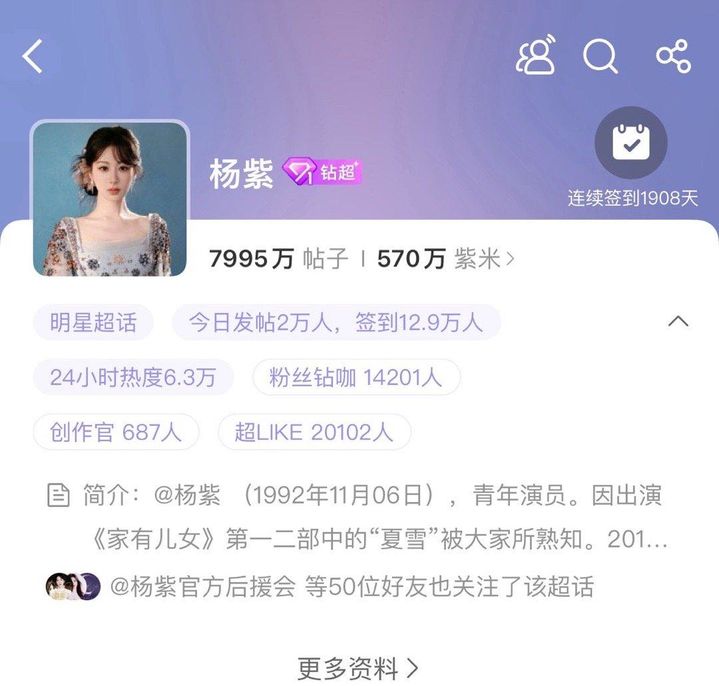View the 570万 紫米 followers list
This screenshot has width=719, height=686.
(x=446, y=259)
